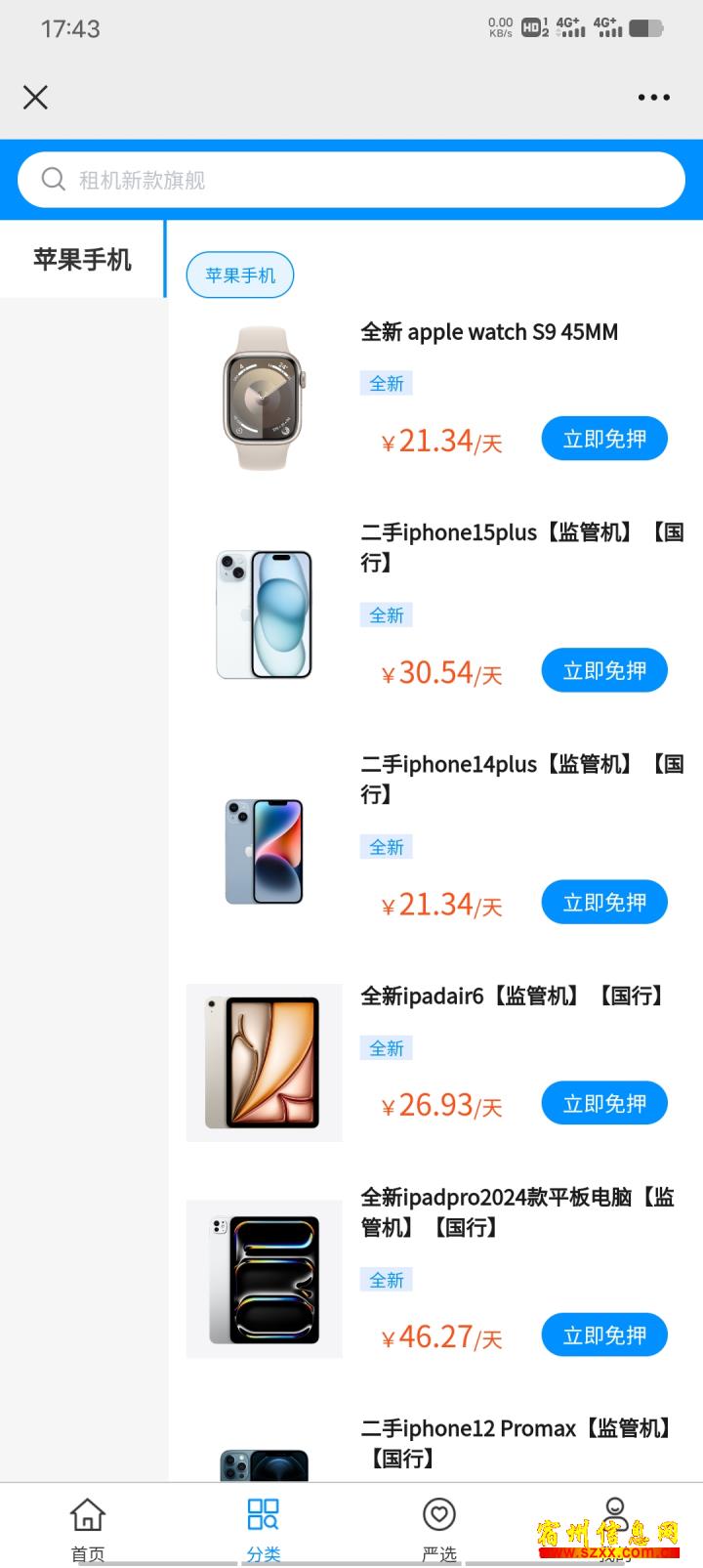Tap 立即免押 for ipadpro2024
This screenshot has width=703, height=1568.
pos(604,1335)
